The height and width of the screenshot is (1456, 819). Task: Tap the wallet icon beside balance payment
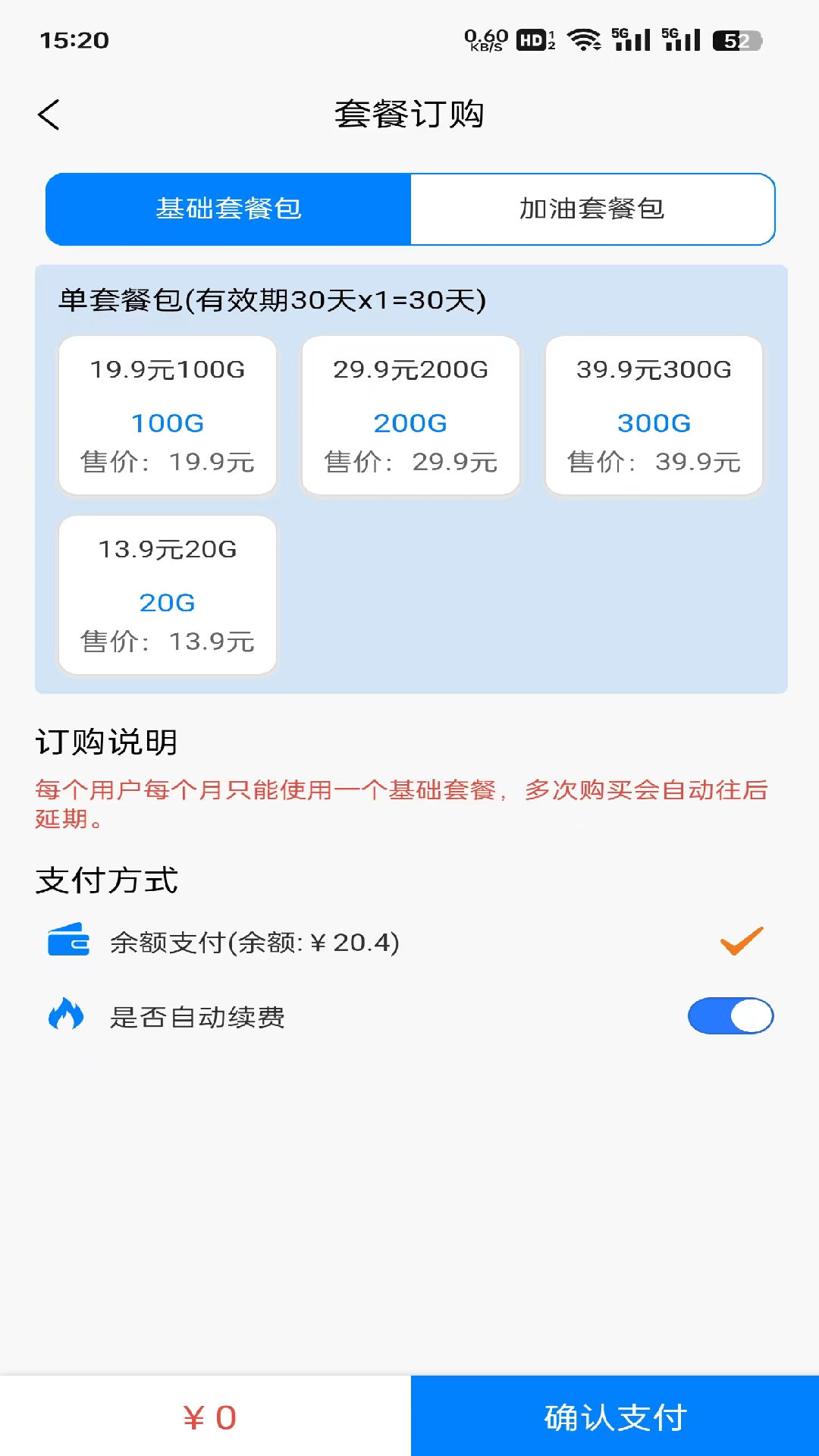[67, 941]
